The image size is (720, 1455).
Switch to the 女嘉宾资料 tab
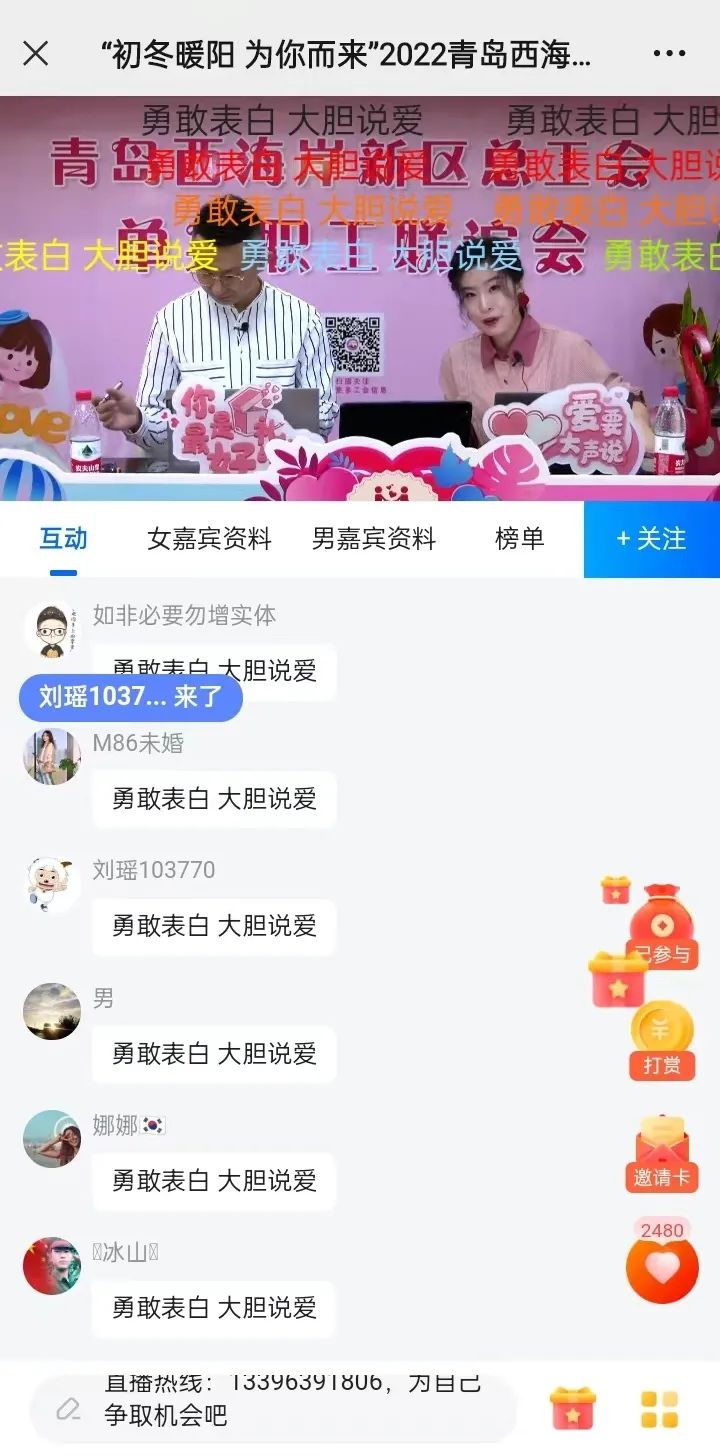click(209, 539)
